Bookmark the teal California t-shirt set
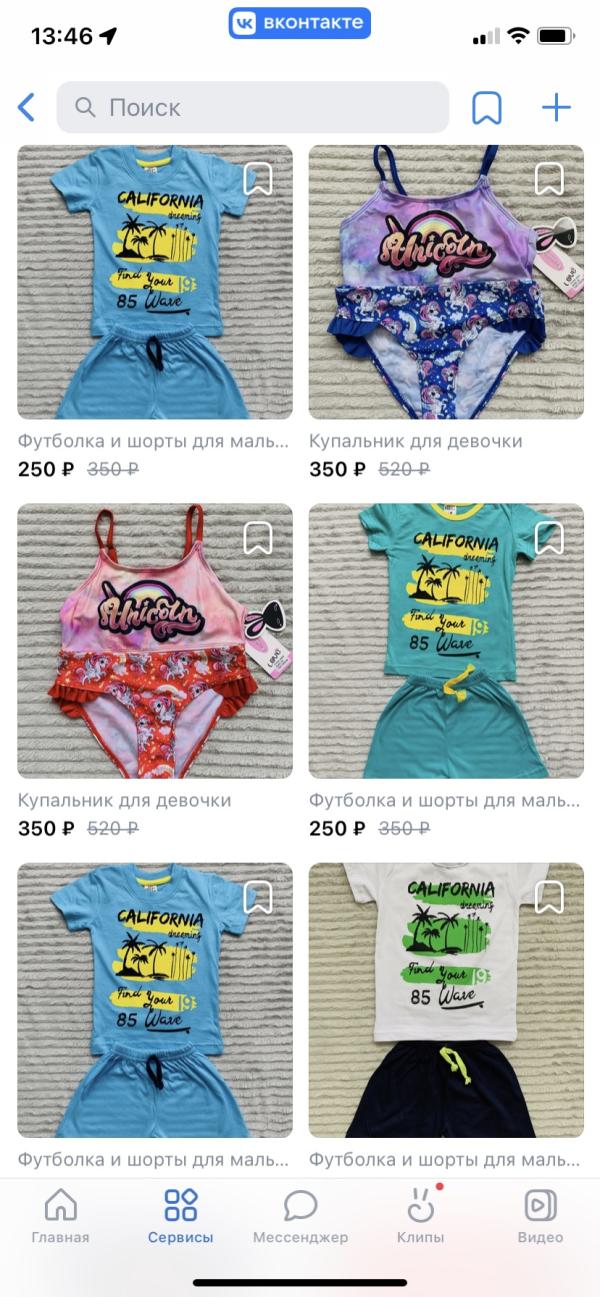 click(x=549, y=539)
